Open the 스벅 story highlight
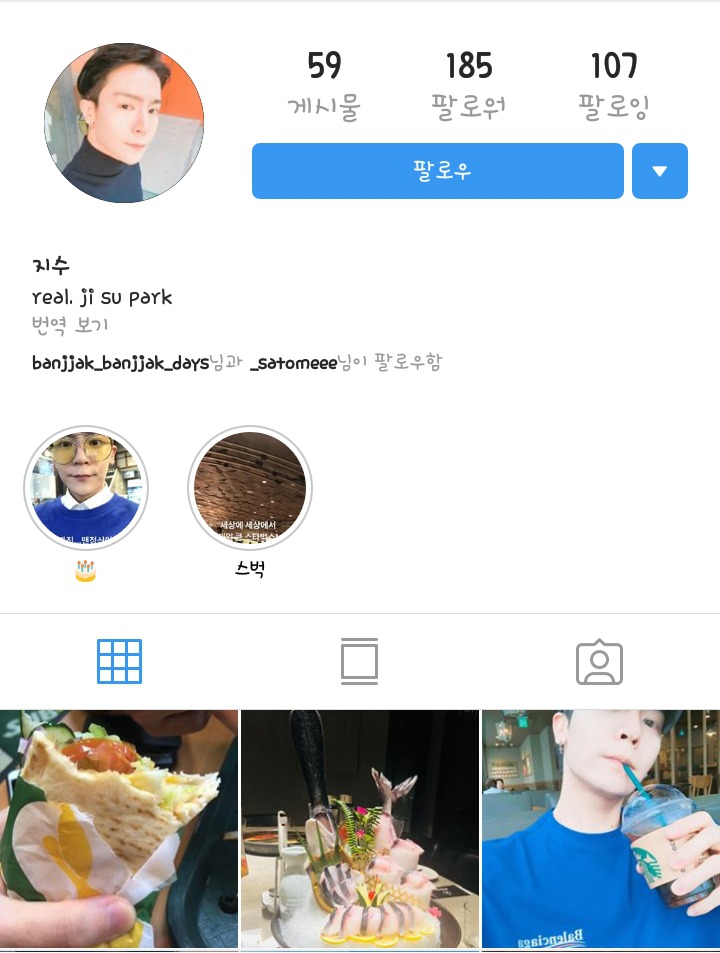This screenshot has height=953, width=720. pyautogui.click(x=250, y=488)
